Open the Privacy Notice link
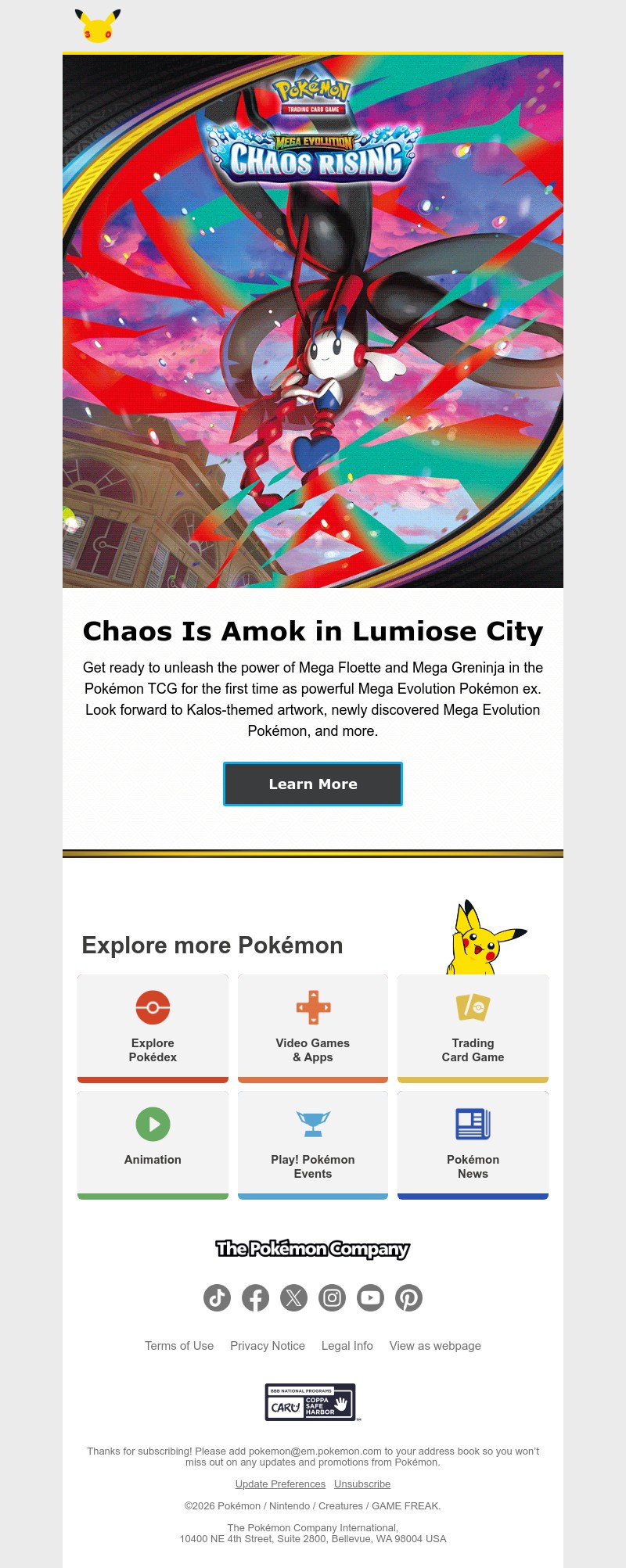Screen dimensions: 626x1568 click(x=268, y=1346)
